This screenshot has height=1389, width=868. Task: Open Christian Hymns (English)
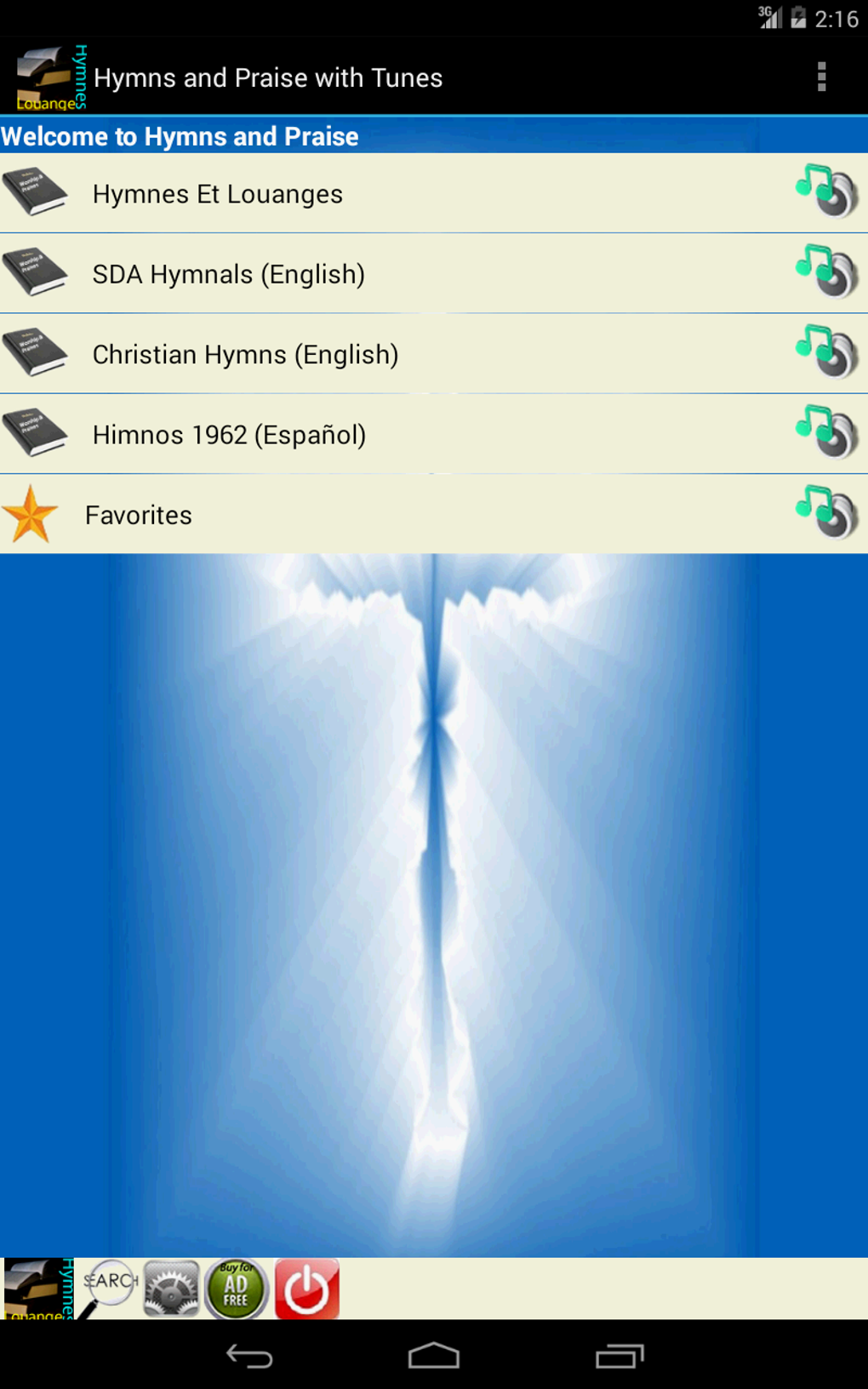click(x=434, y=353)
